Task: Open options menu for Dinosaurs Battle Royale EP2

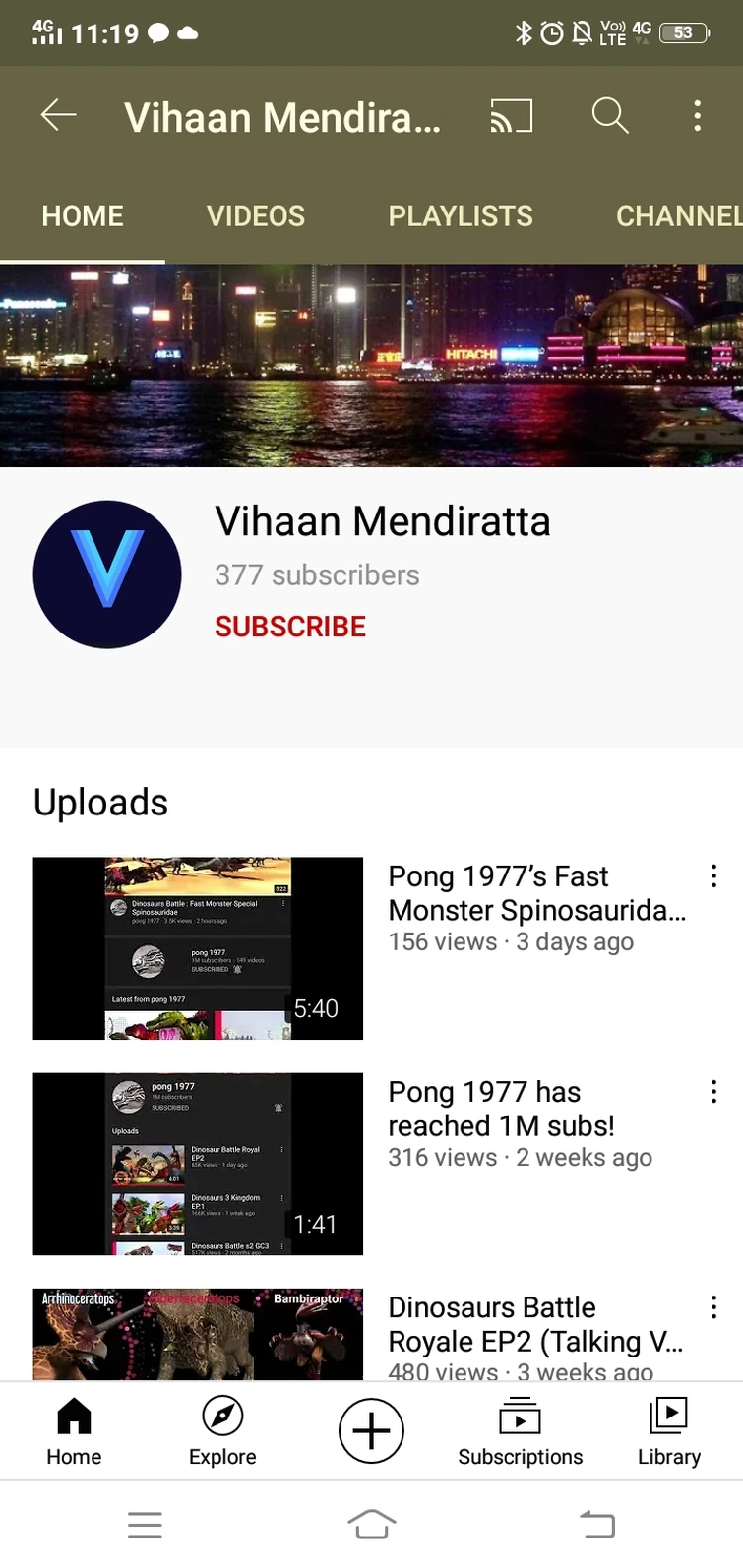Action: (x=713, y=1306)
